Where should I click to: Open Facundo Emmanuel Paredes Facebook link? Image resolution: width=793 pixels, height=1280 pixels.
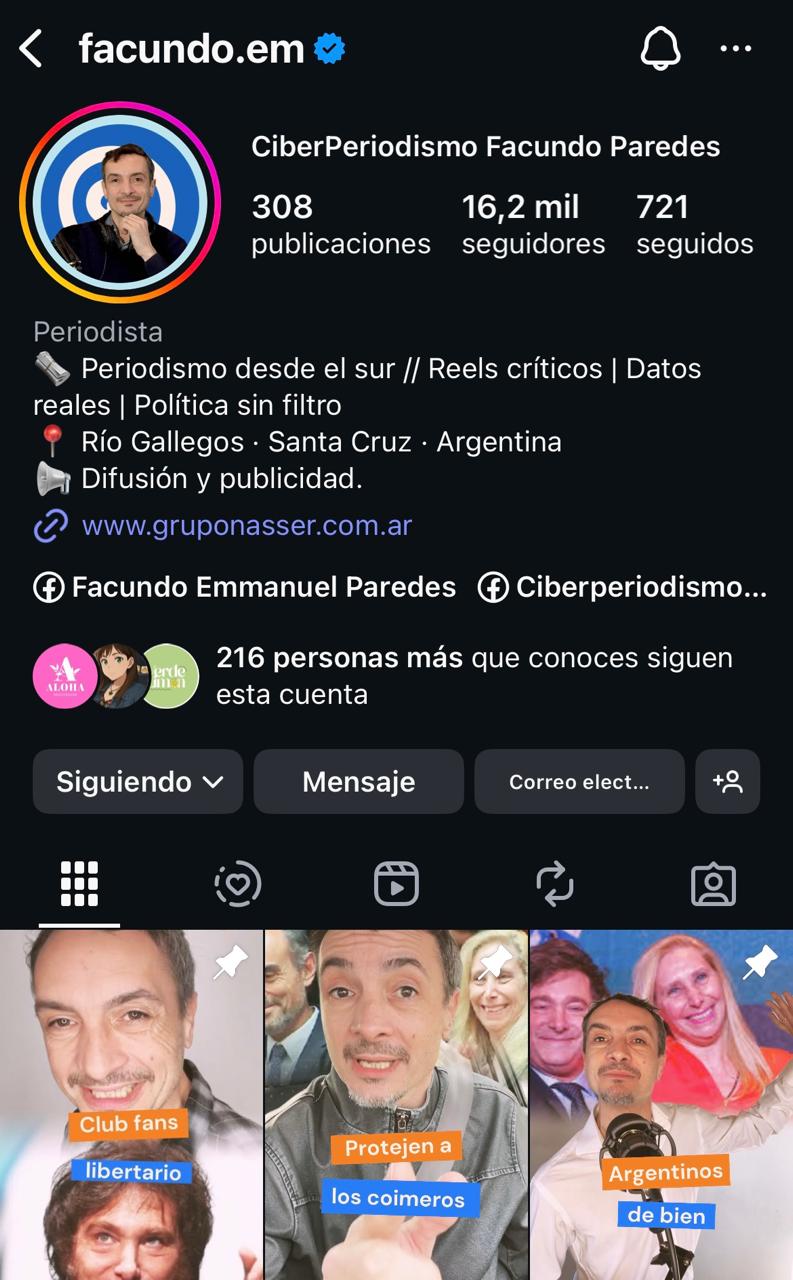246,587
